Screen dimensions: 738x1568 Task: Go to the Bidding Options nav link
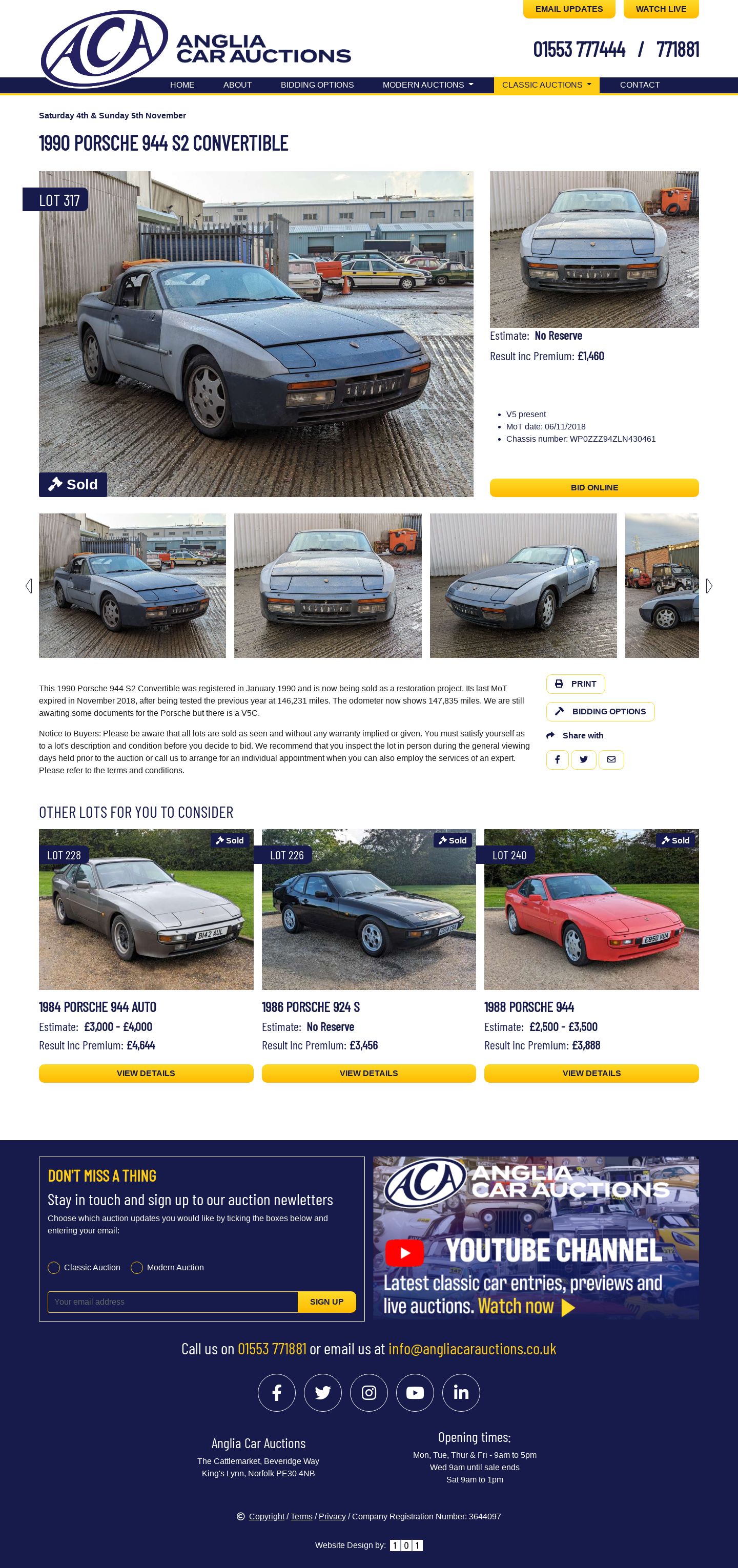(x=317, y=85)
